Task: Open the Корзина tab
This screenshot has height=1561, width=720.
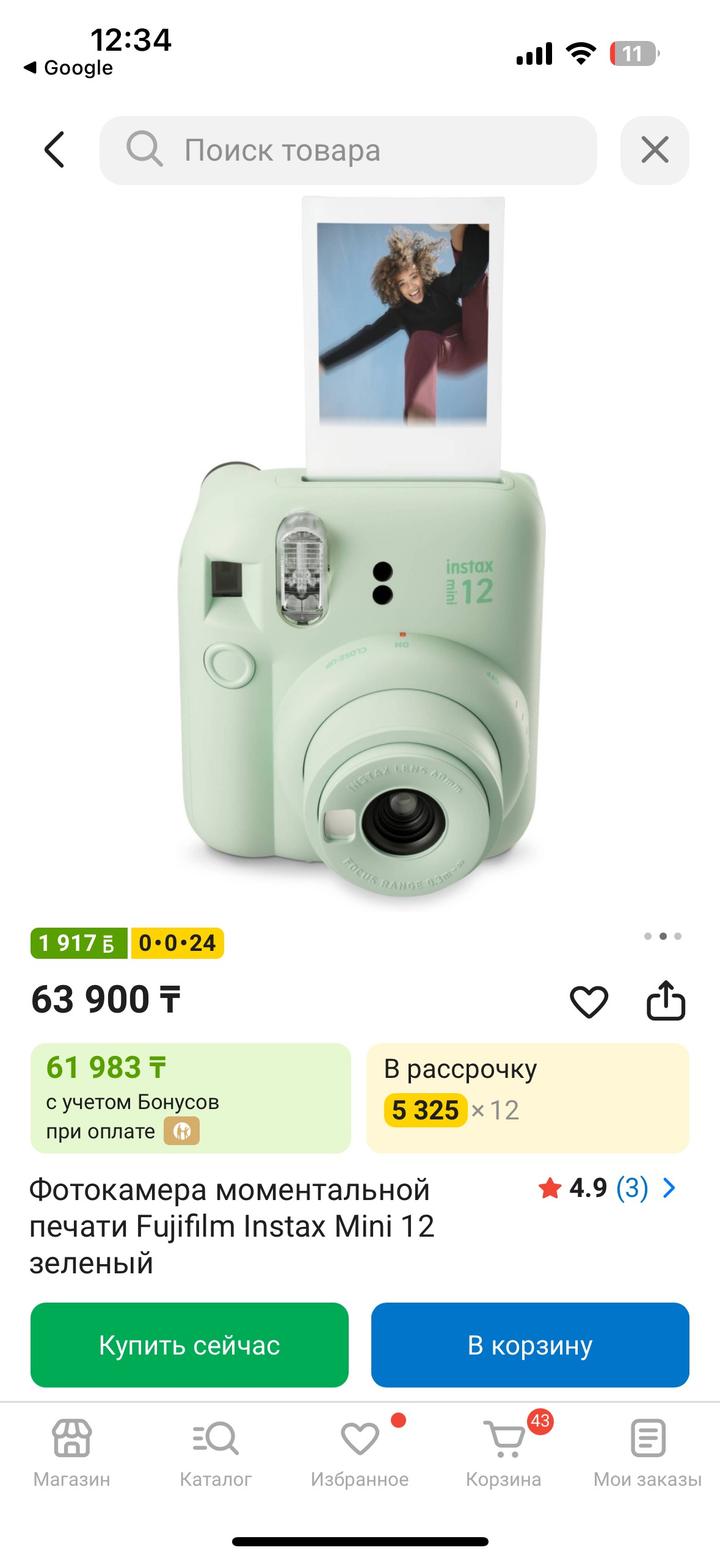Action: click(x=503, y=1452)
